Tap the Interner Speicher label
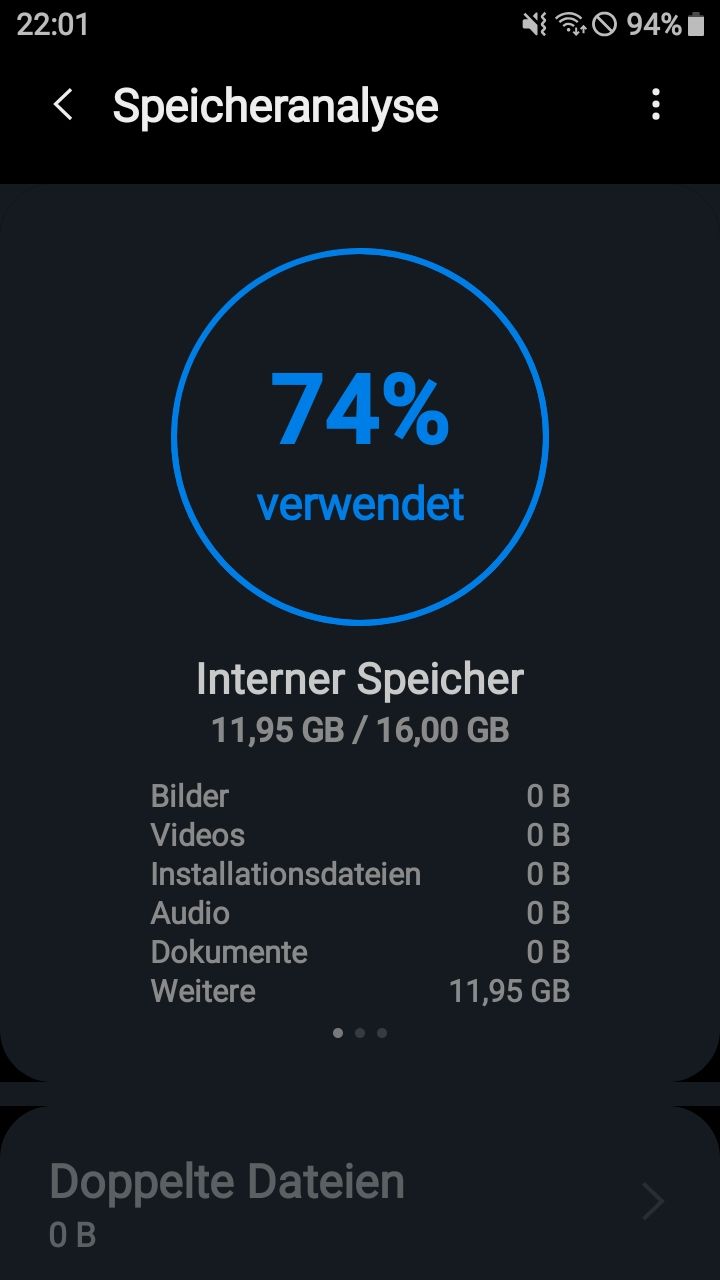Screen dimensions: 720x1280 (x=360, y=678)
